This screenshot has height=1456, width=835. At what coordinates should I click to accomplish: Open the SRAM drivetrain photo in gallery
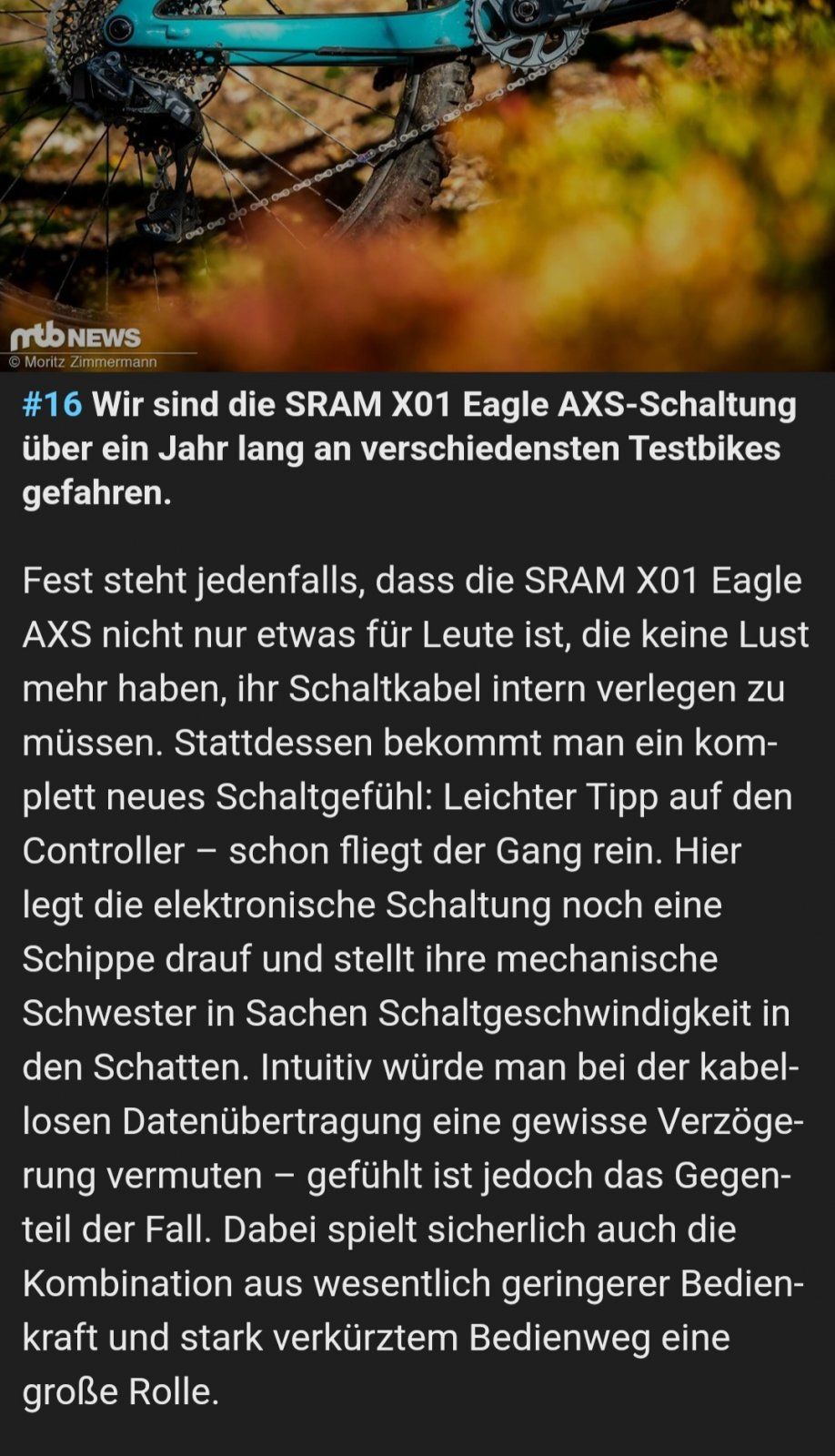click(417, 173)
